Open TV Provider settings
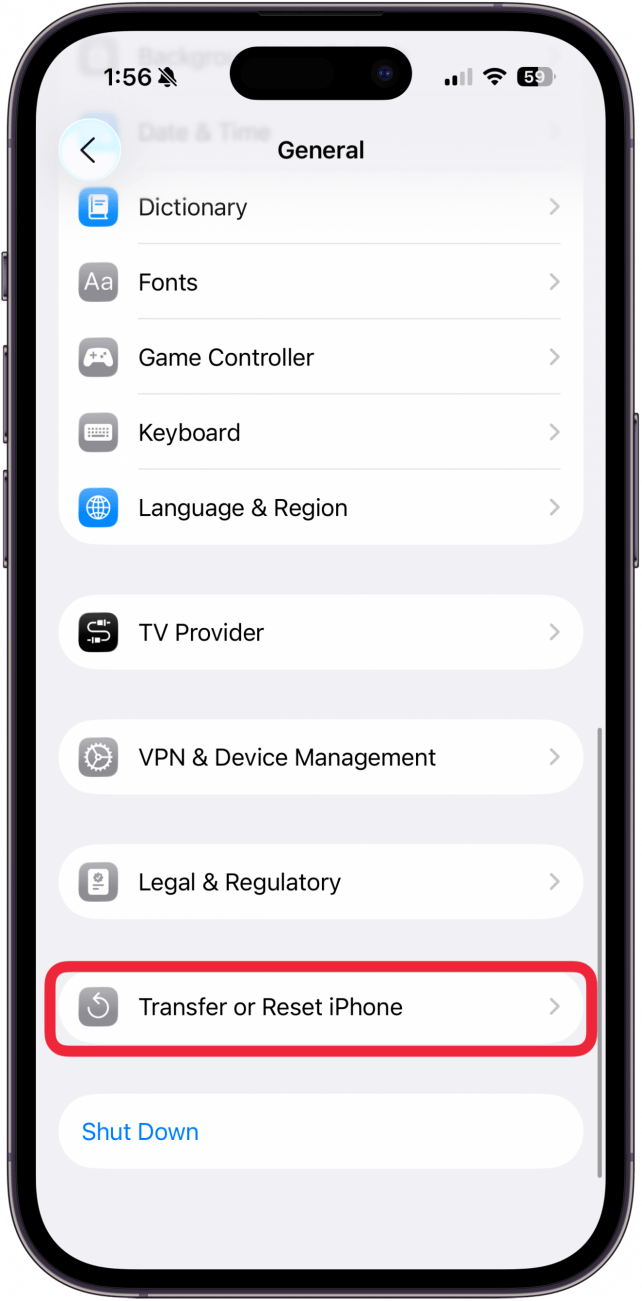The height and width of the screenshot is (1301, 642). click(x=320, y=633)
